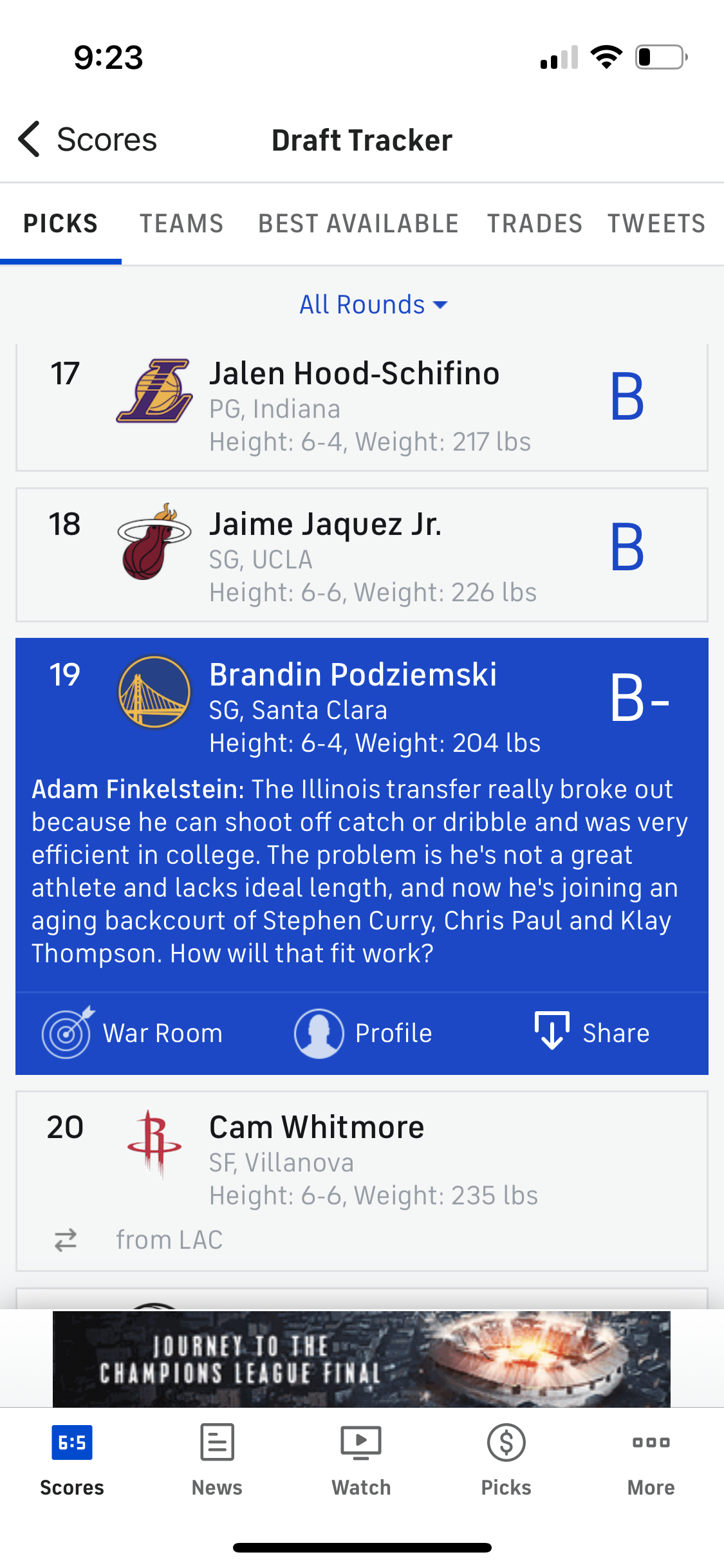724x1568 pixels.
Task: View Brandin Podziemski's profile
Action: (x=364, y=1033)
